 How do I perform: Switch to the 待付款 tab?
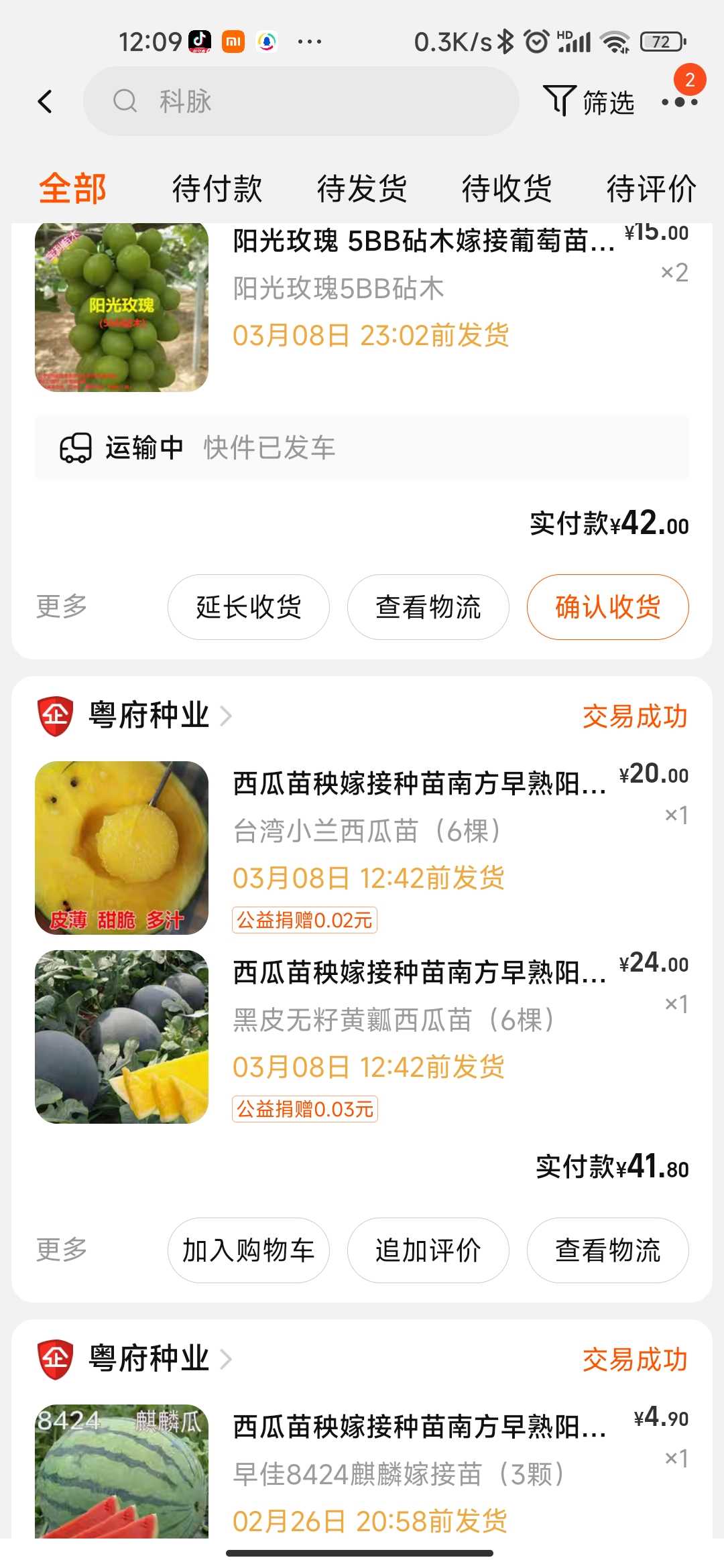[217, 188]
